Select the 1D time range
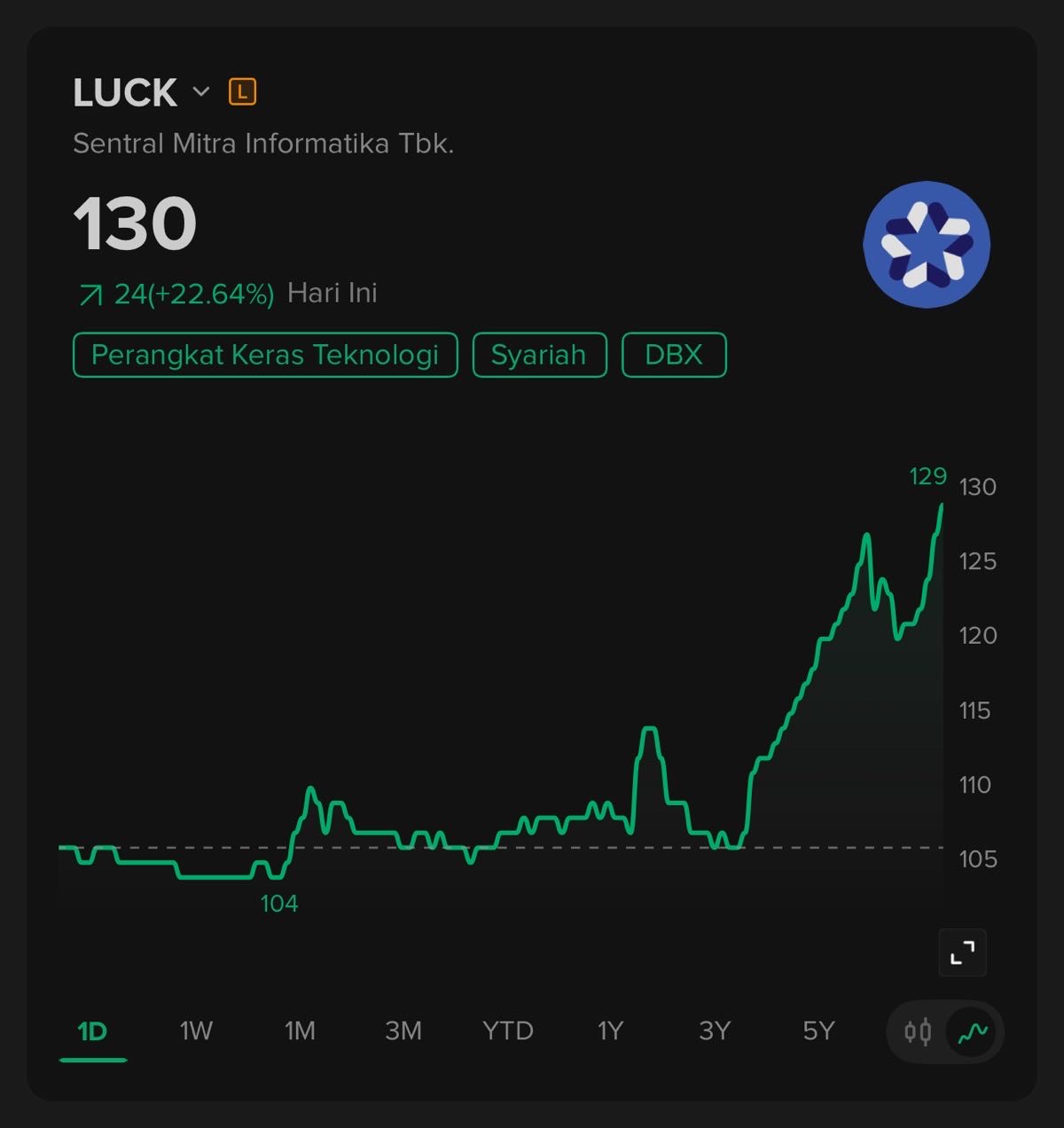The width and height of the screenshot is (1064, 1128). 93,1031
